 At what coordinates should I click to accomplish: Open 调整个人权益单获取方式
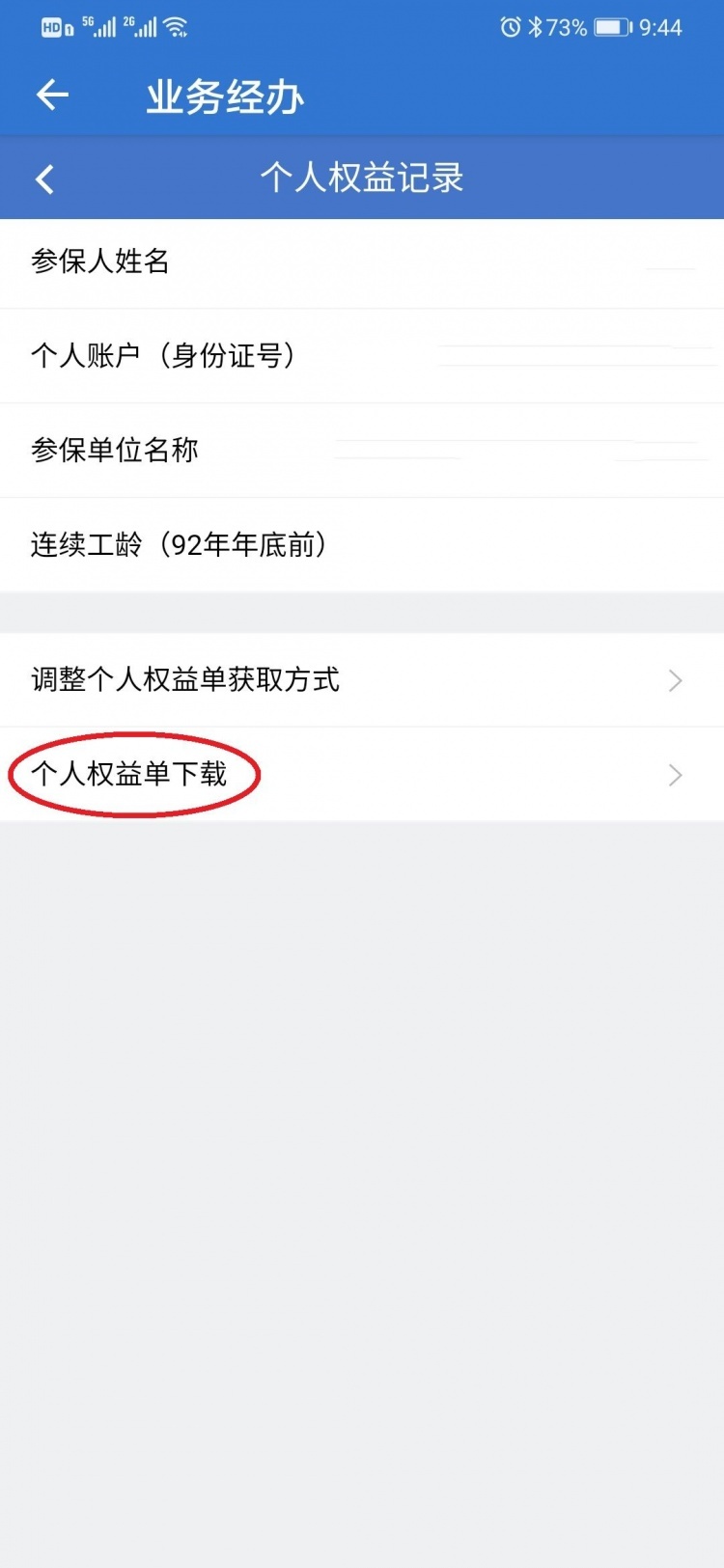(362, 680)
